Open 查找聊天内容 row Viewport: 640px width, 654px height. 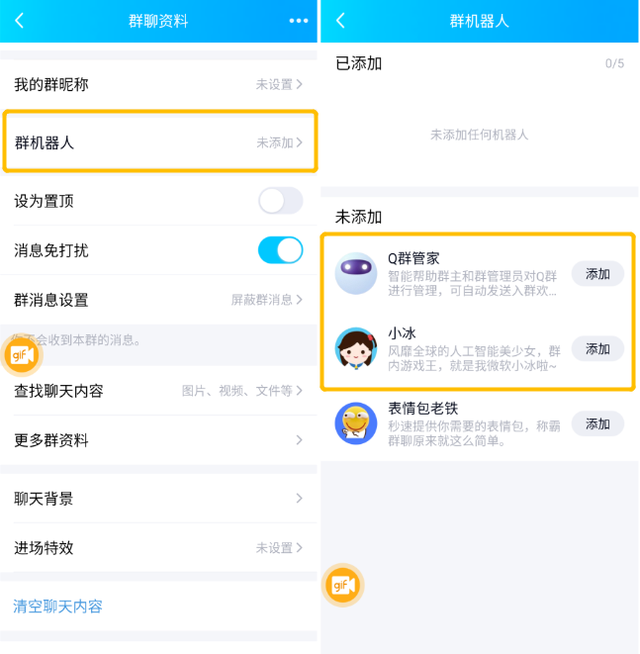tap(159, 391)
